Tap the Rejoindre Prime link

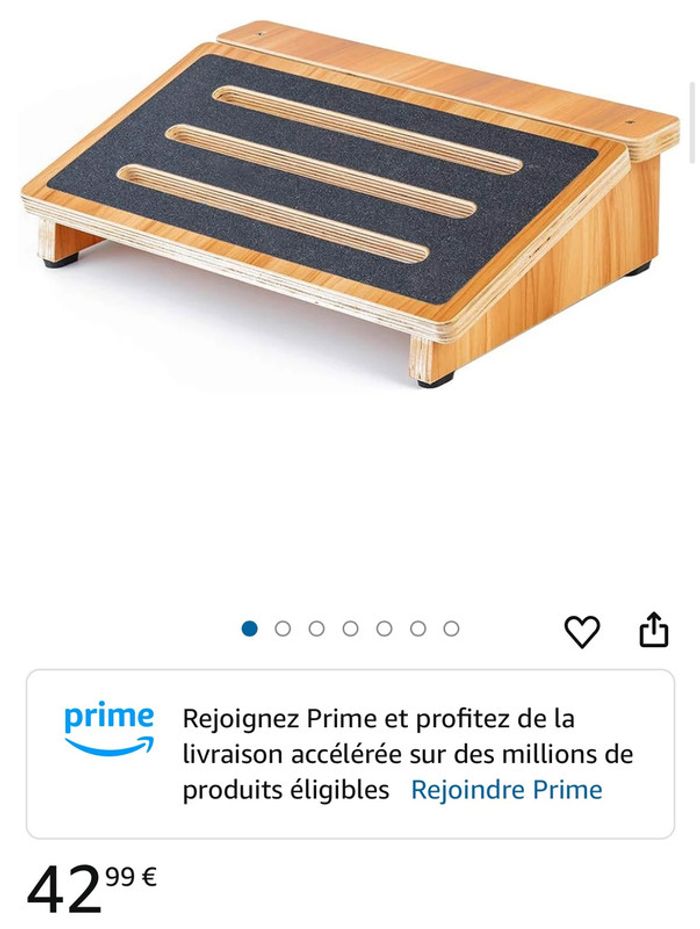point(506,790)
